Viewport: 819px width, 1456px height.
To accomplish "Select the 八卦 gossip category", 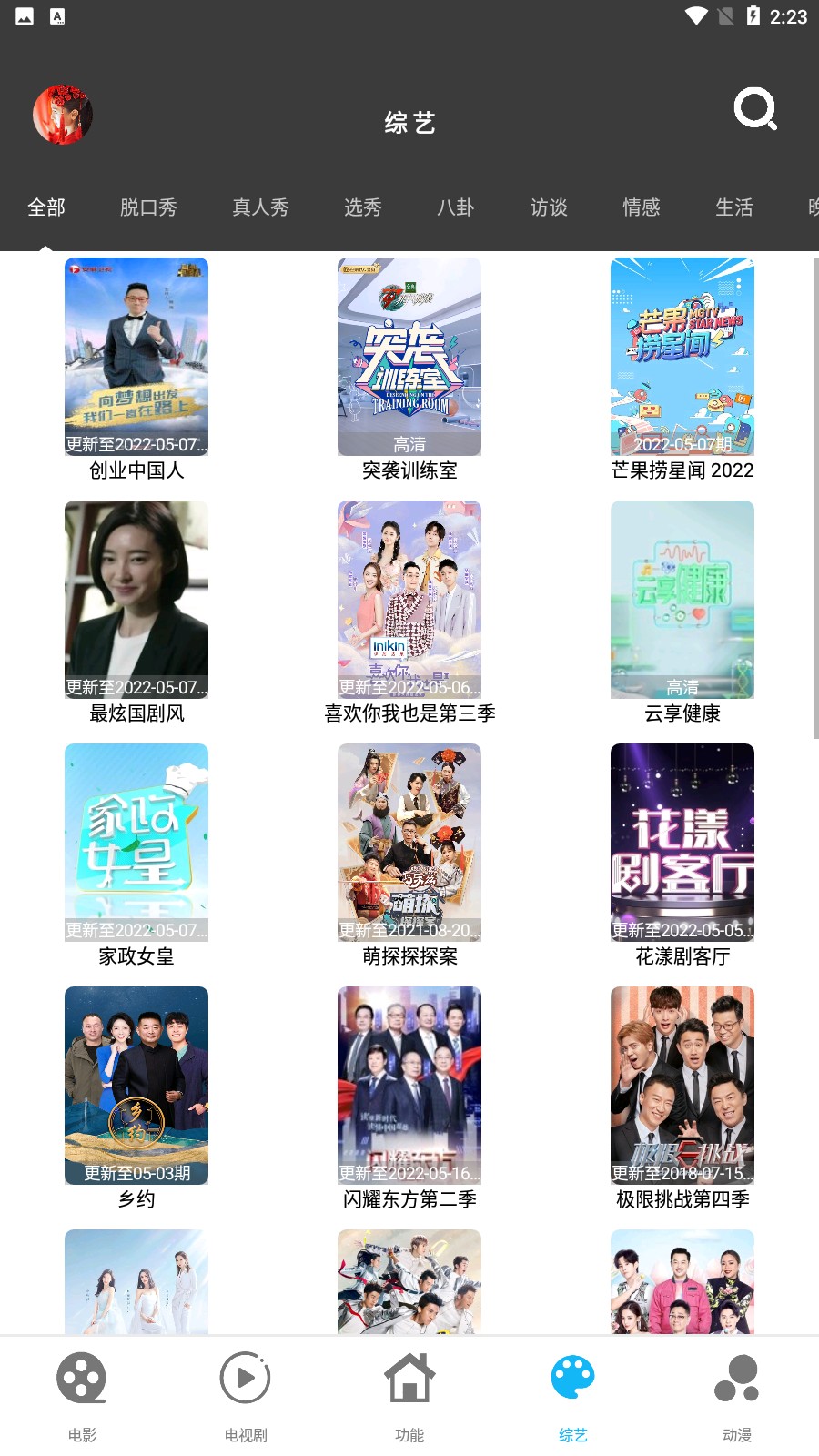I will 455,208.
